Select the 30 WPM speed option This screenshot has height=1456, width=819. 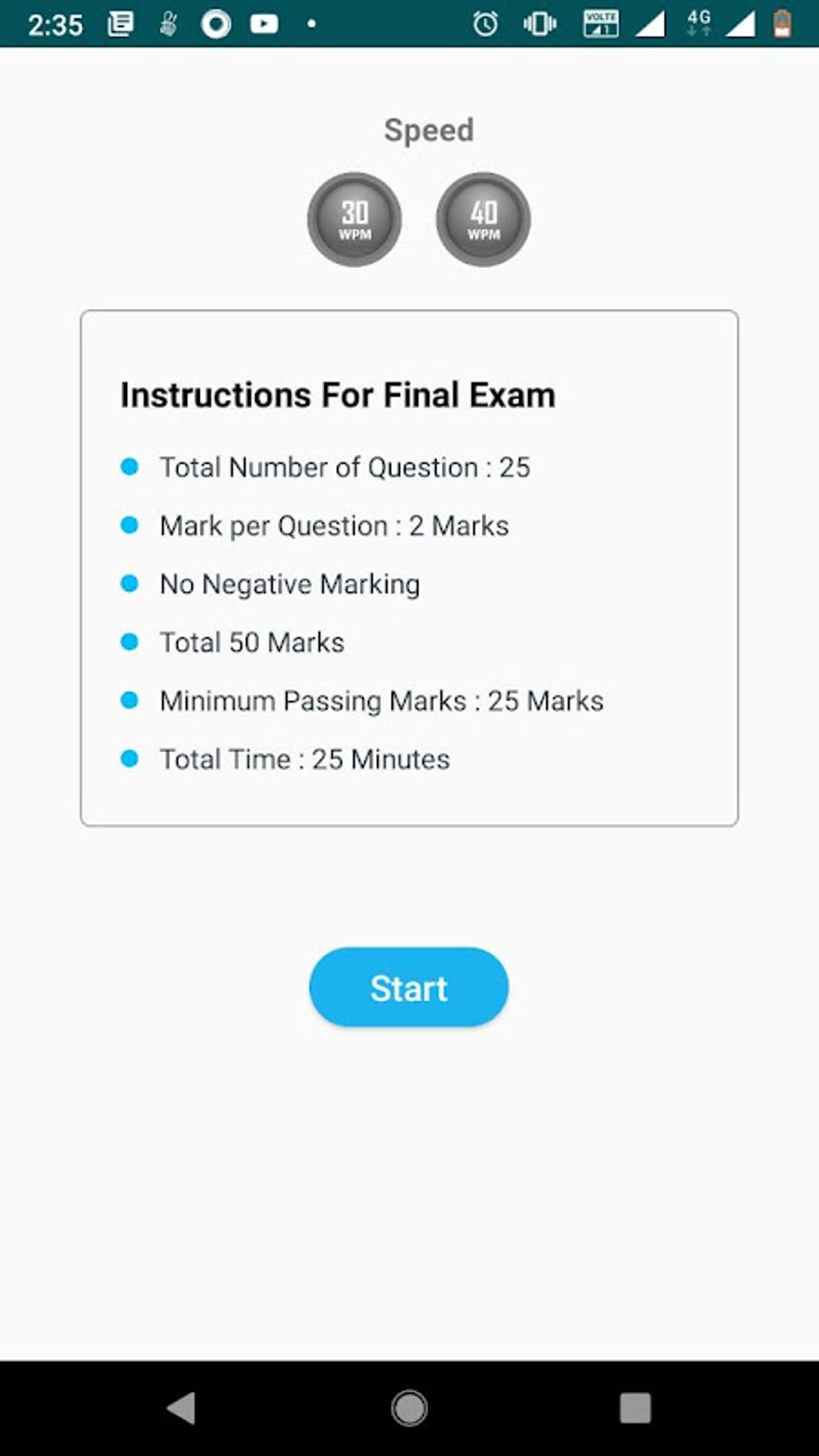click(x=354, y=219)
